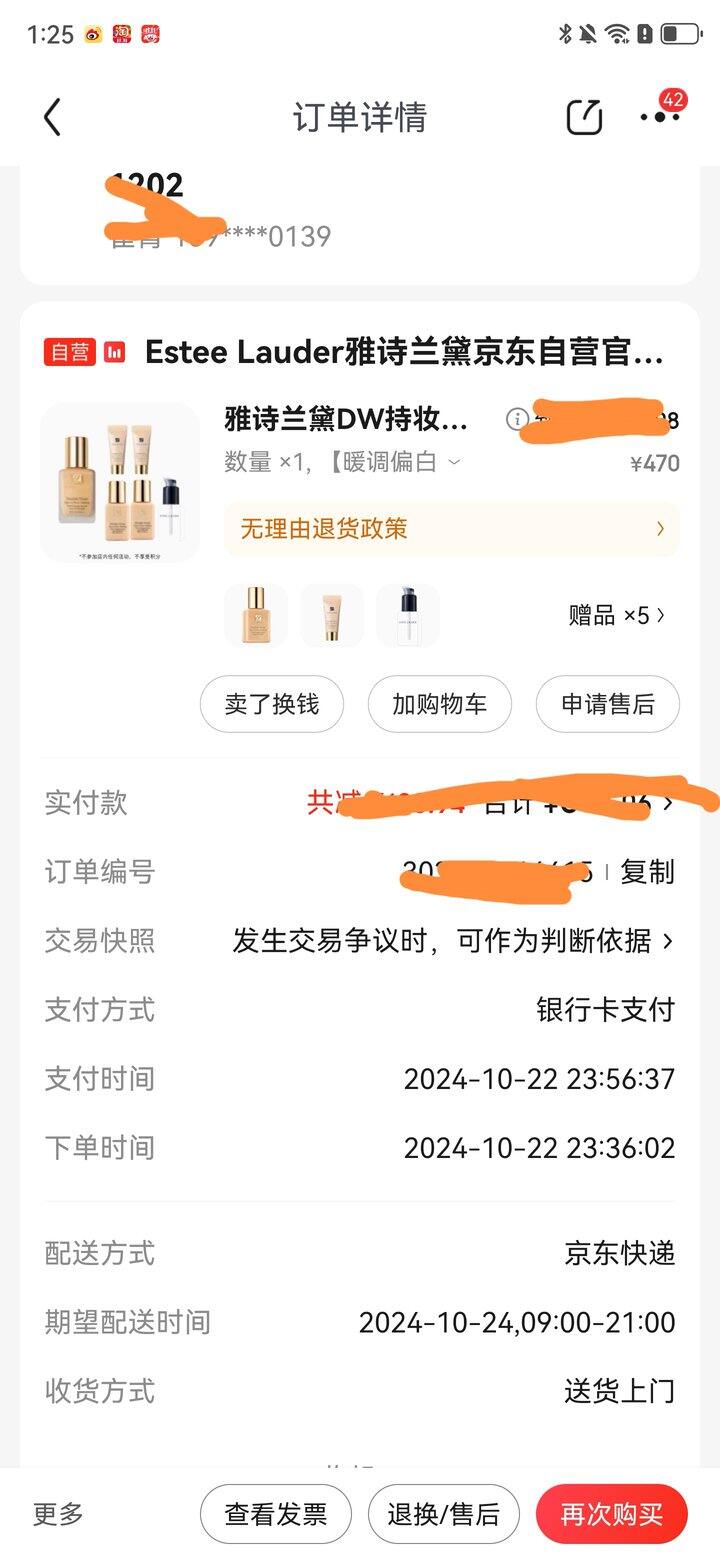The height and width of the screenshot is (1560, 720).
Task: Open the Estee Lauder DW product image
Action: point(120,481)
